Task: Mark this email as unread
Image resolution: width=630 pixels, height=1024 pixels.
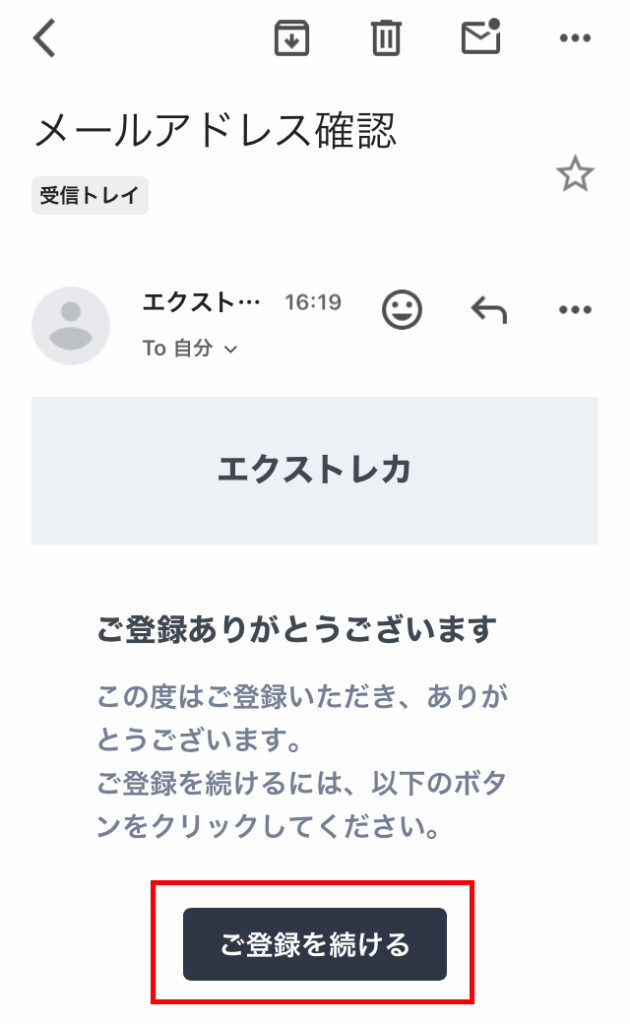Action: pos(480,38)
